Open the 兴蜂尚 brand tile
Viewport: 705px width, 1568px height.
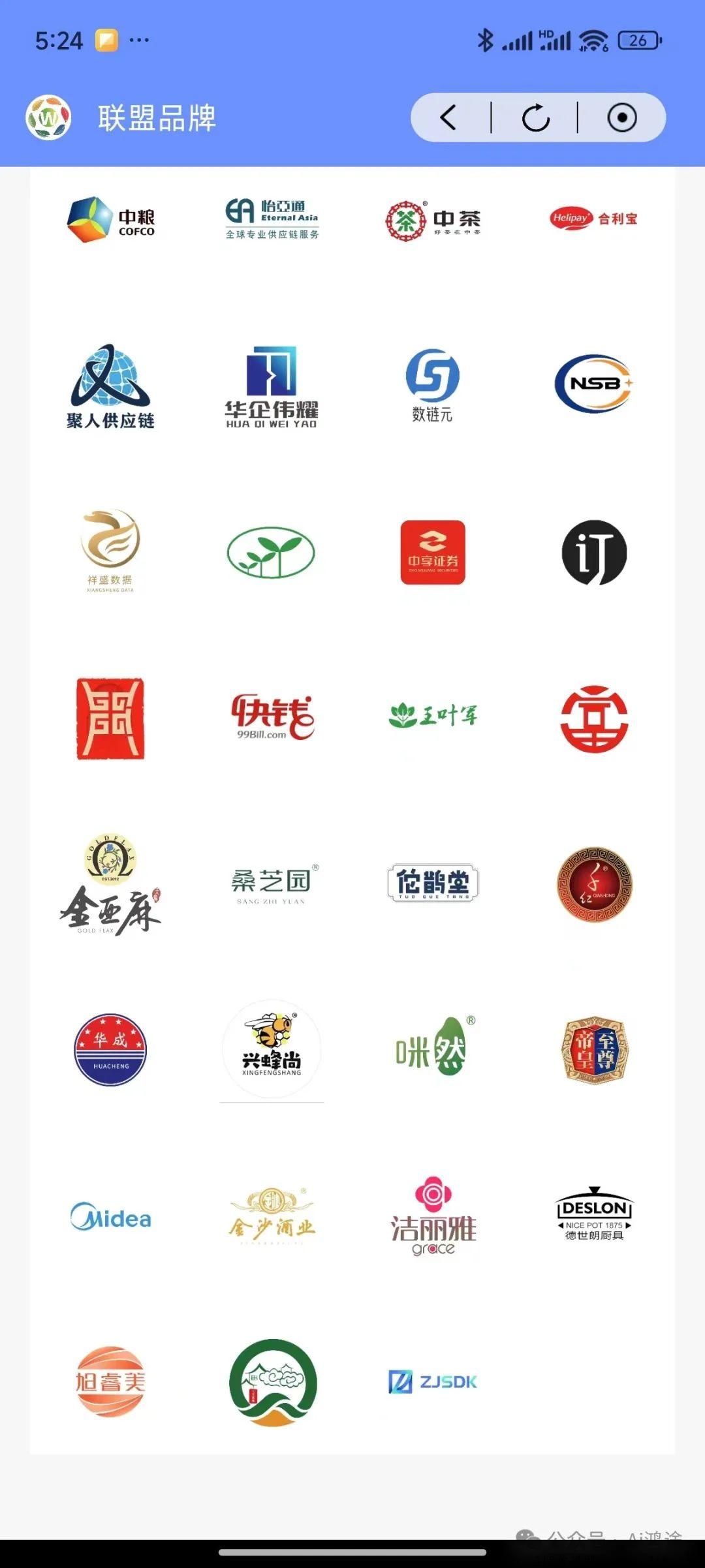click(272, 1049)
